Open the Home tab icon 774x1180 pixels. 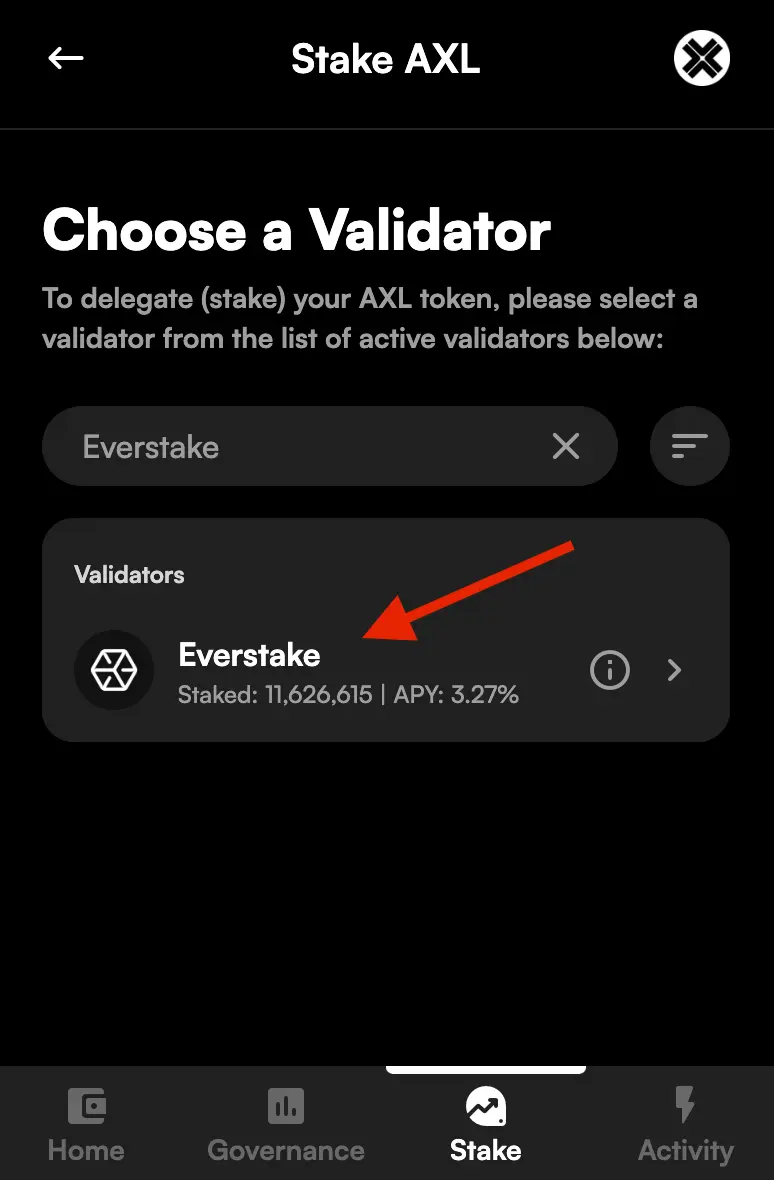86,1105
